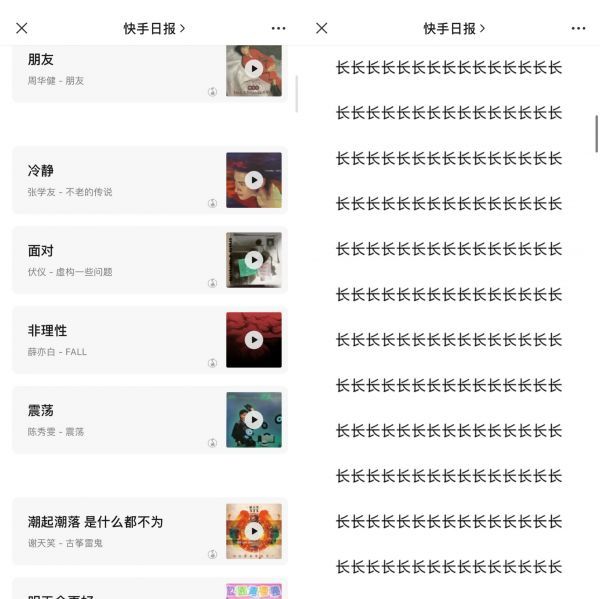Open overflow menu above the 长 characters
The width and height of the screenshot is (600, 599).
(578, 28)
